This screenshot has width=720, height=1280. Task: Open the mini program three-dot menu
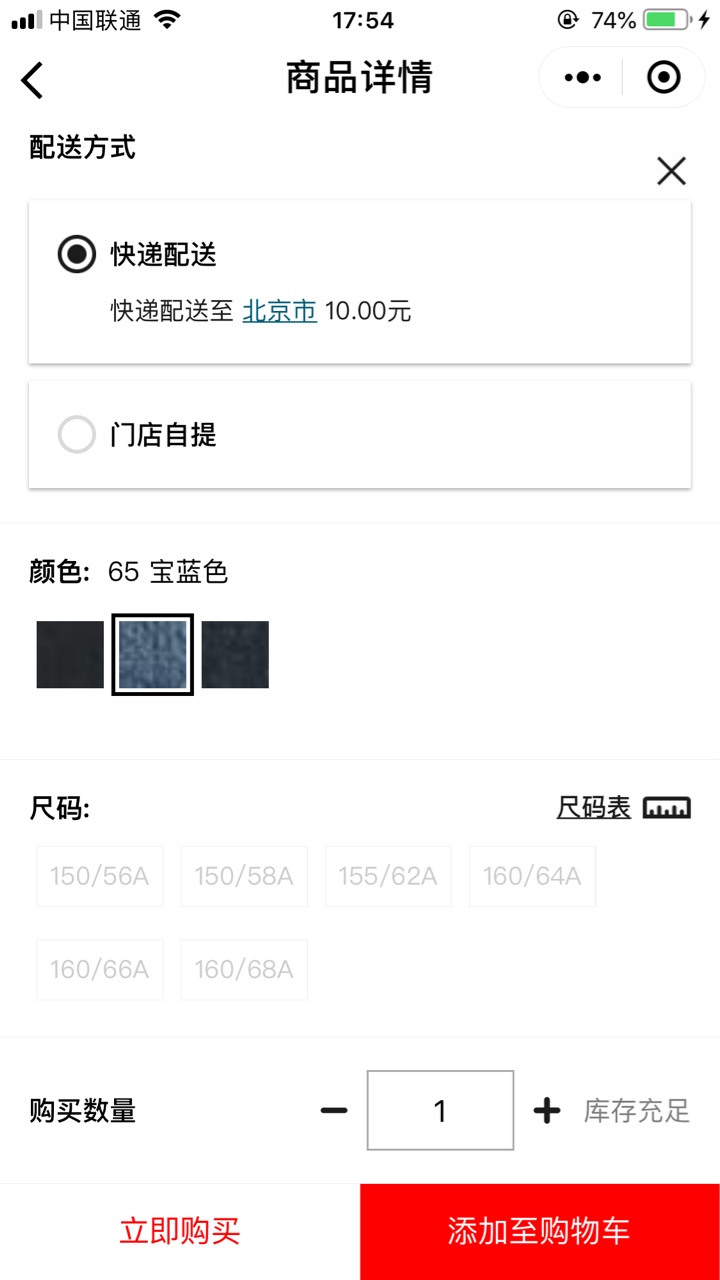tap(583, 77)
